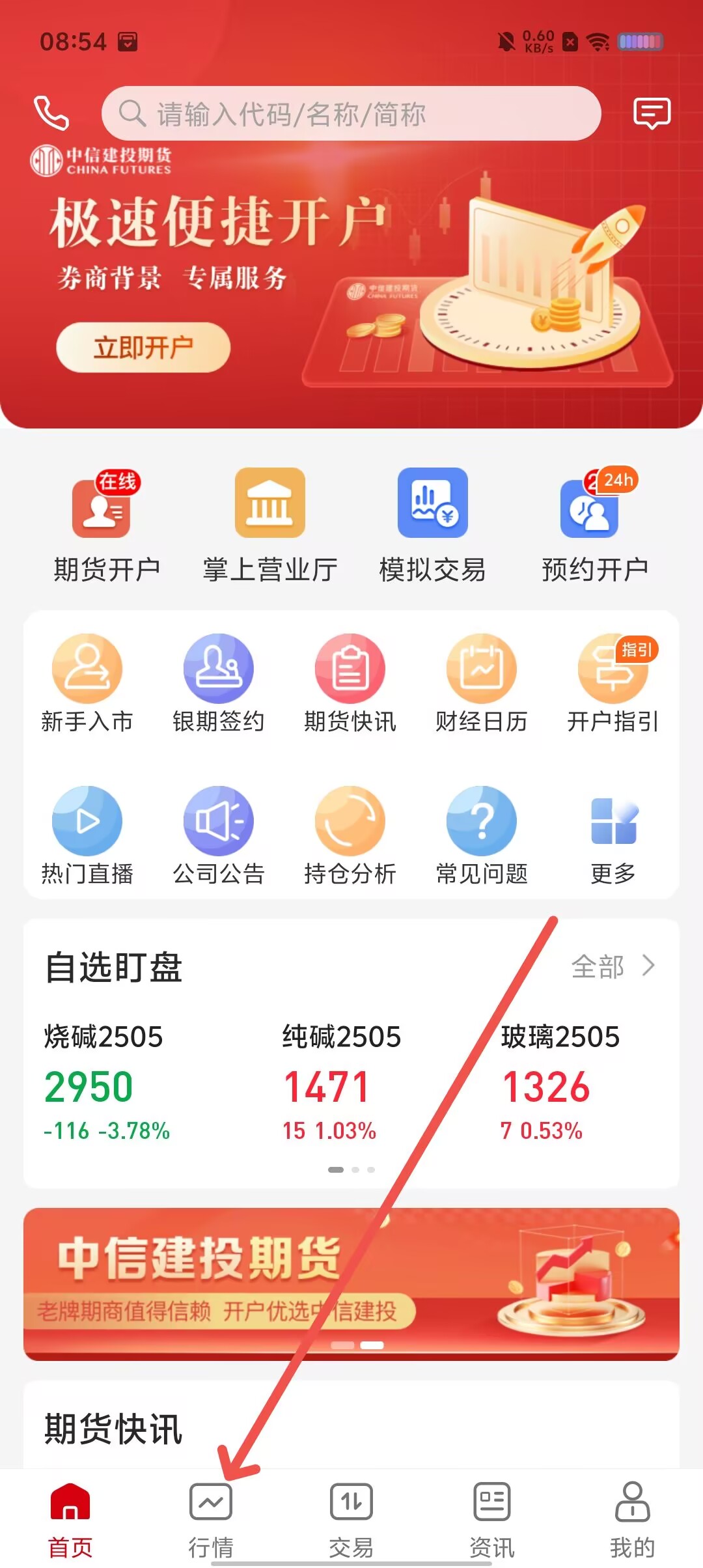The image size is (703, 1568).
Task: Open the messages icon
Action: (652, 113)
